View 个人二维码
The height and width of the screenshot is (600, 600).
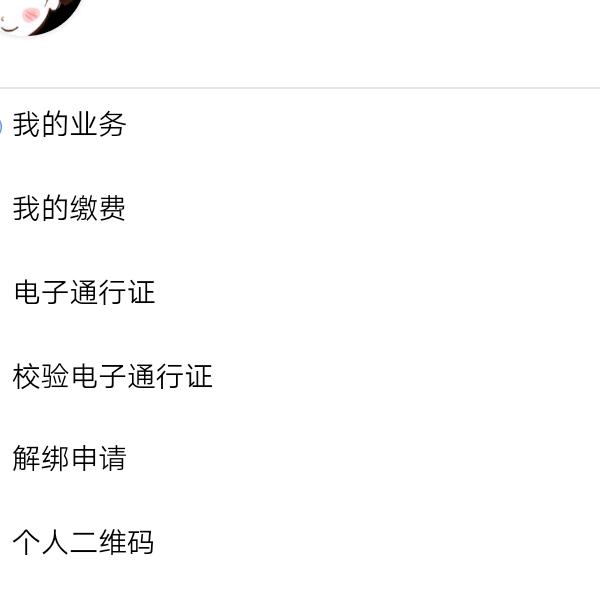[x=83, y=543]
